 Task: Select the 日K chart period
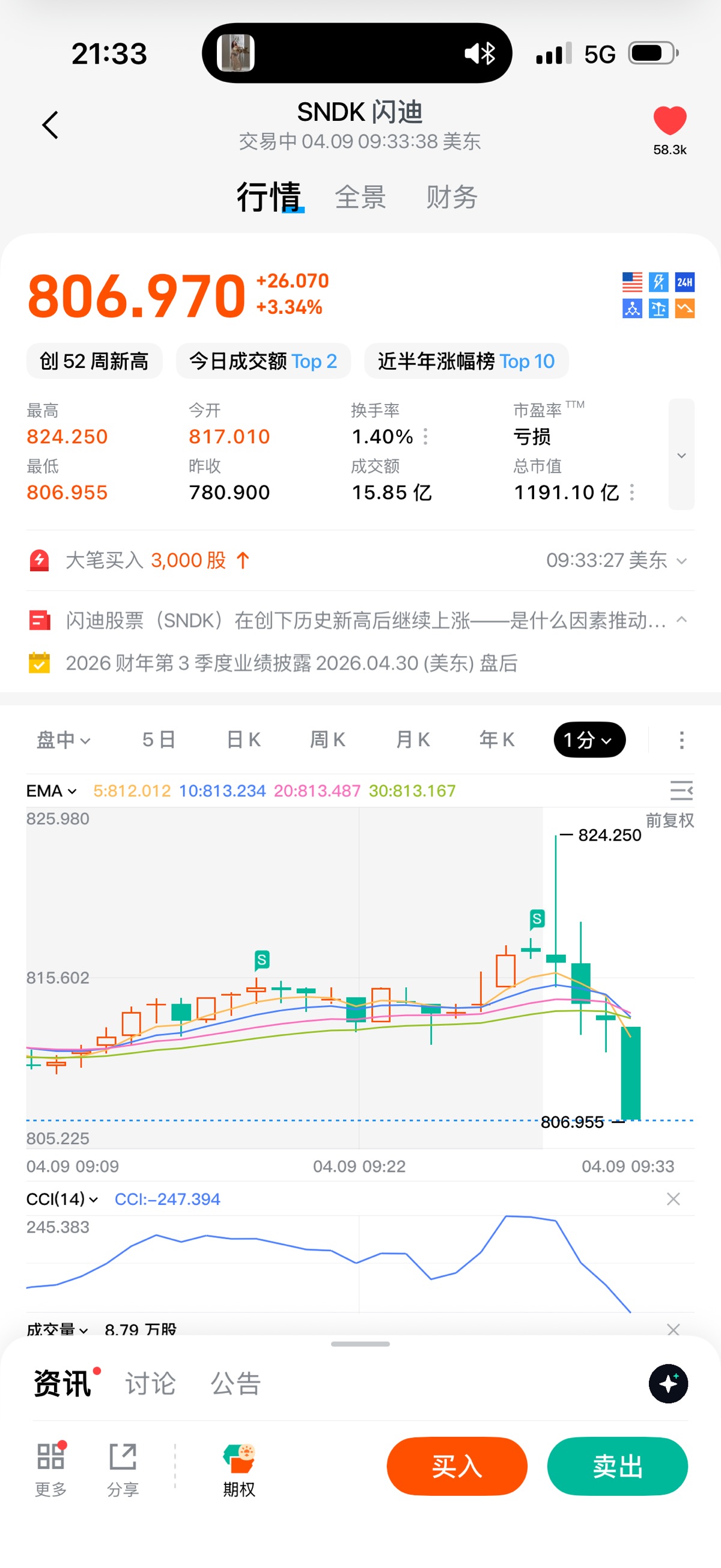[243, 740]
